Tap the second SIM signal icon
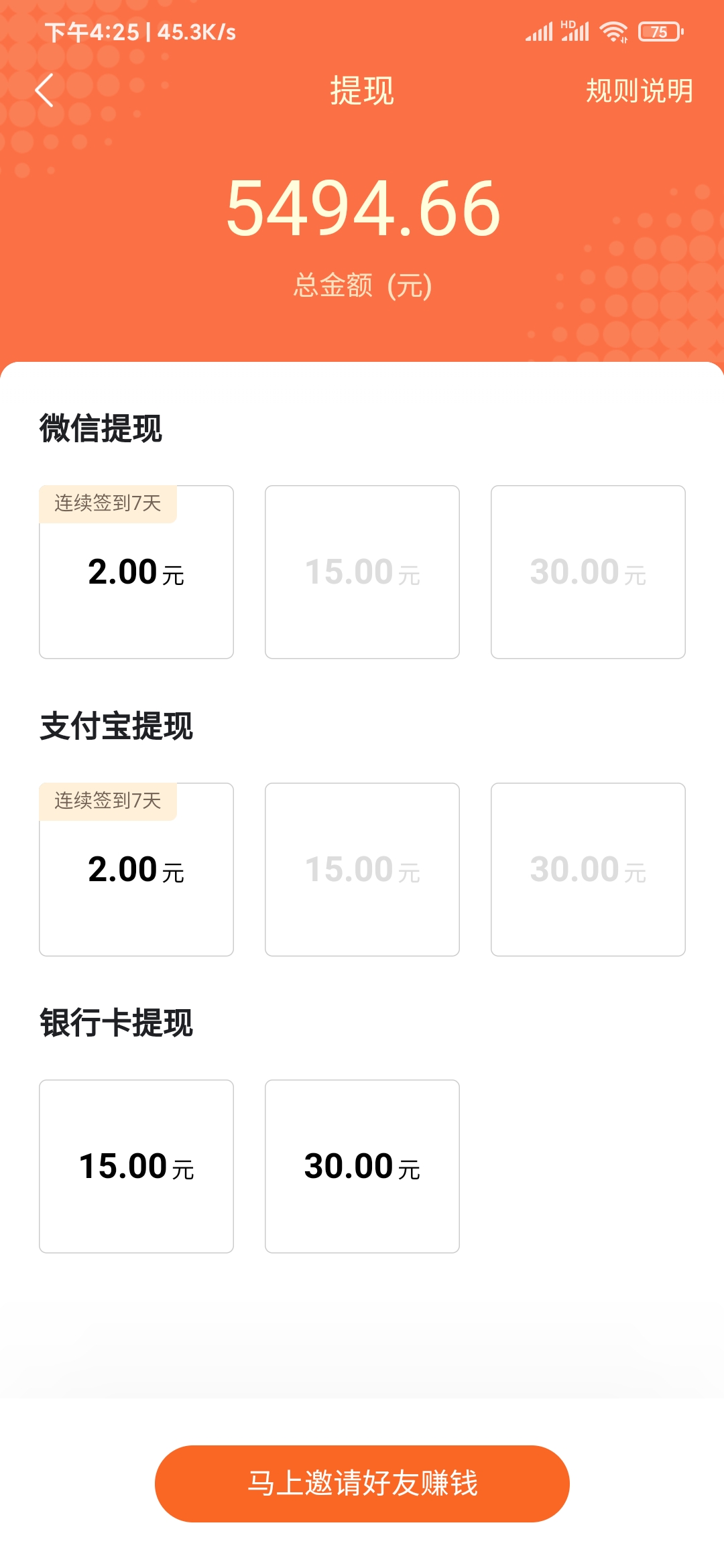This screenshot has height=1568, width=724. click(x=574, y=32)
